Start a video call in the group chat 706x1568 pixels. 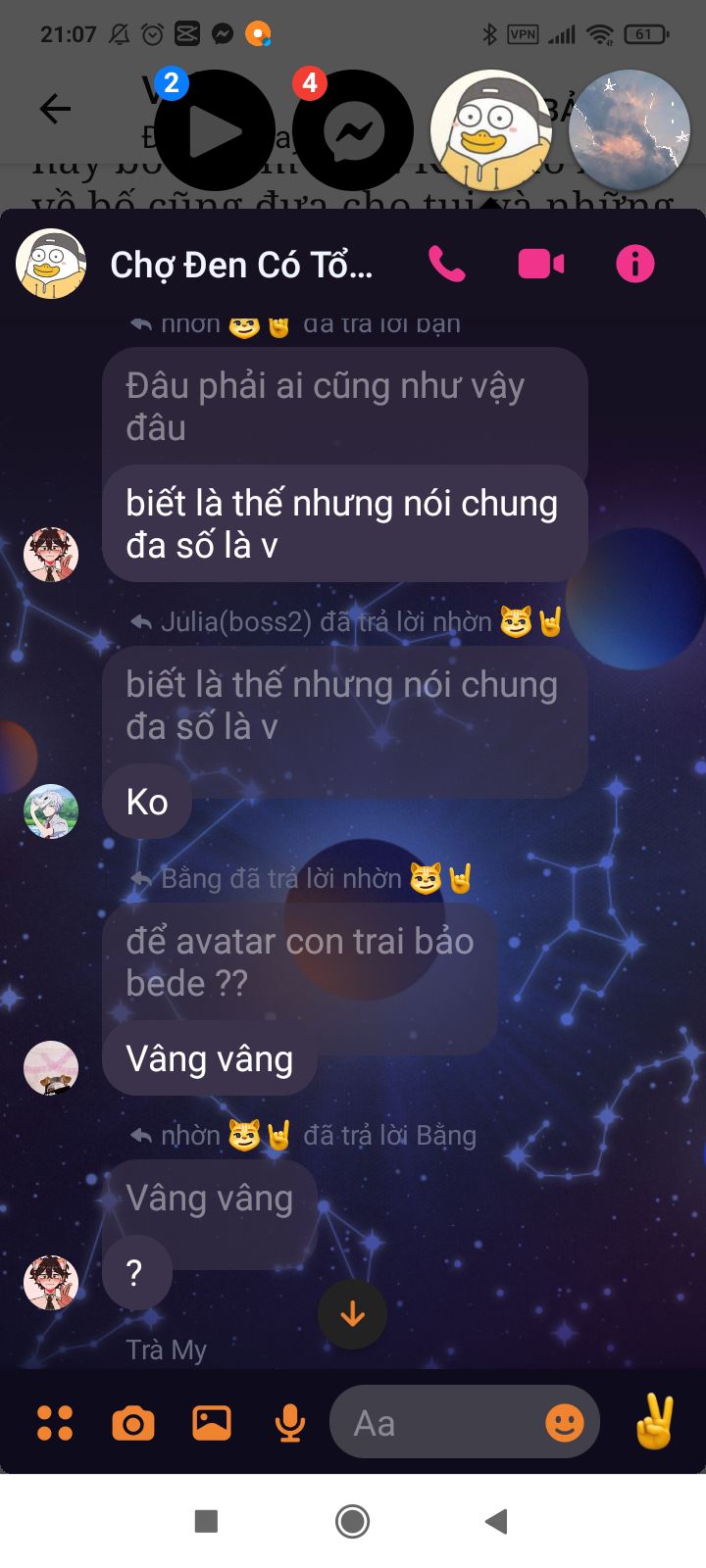[541, 264]
